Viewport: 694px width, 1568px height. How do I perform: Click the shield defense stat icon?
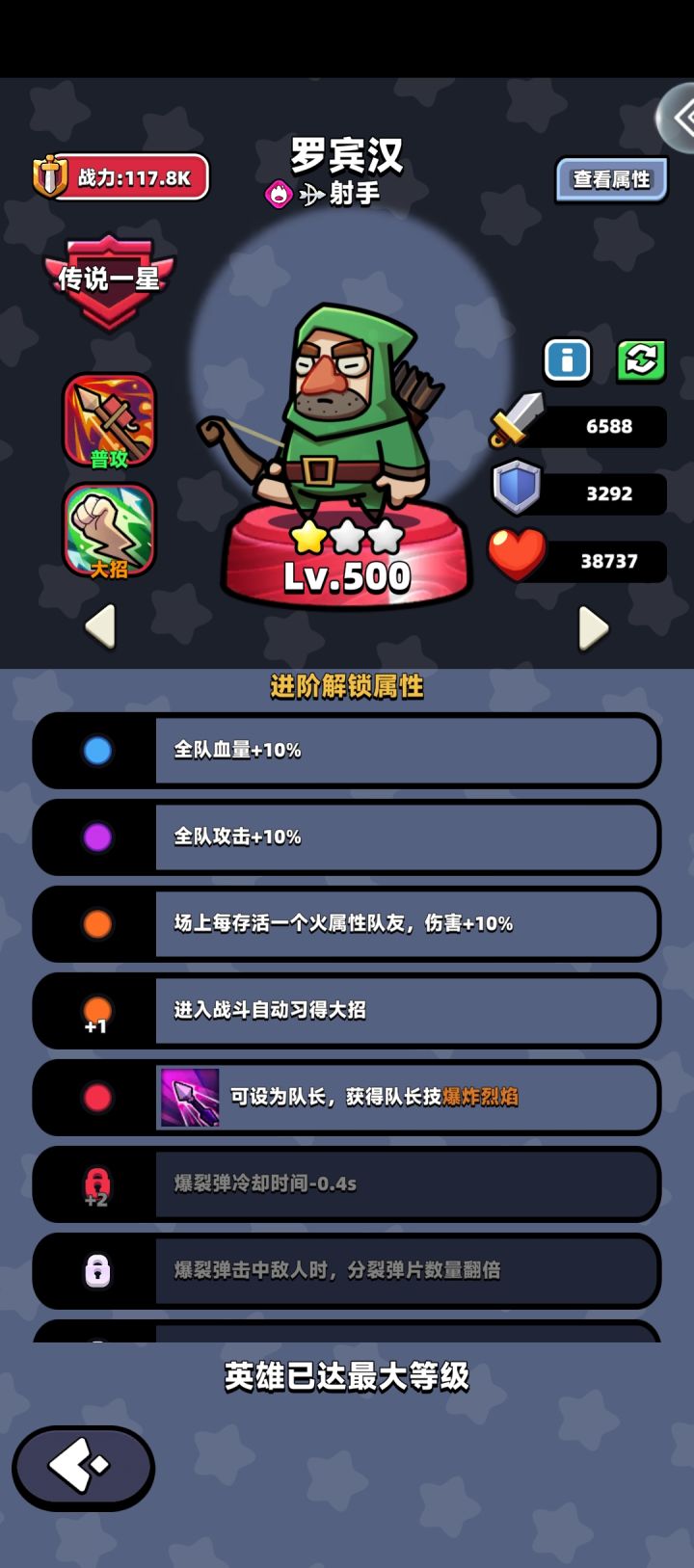518,487
